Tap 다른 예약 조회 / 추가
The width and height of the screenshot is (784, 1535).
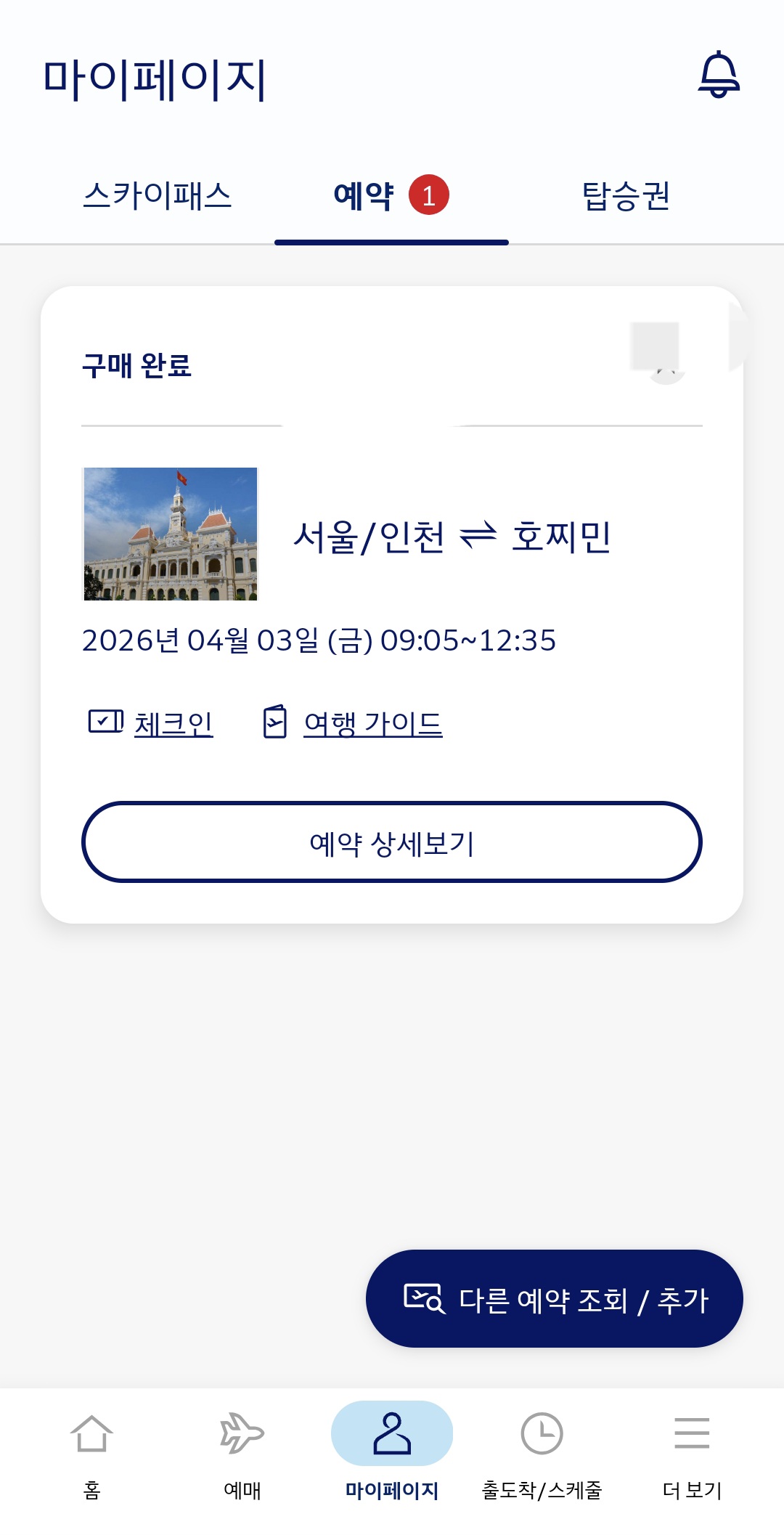(x=554, y=1298)
